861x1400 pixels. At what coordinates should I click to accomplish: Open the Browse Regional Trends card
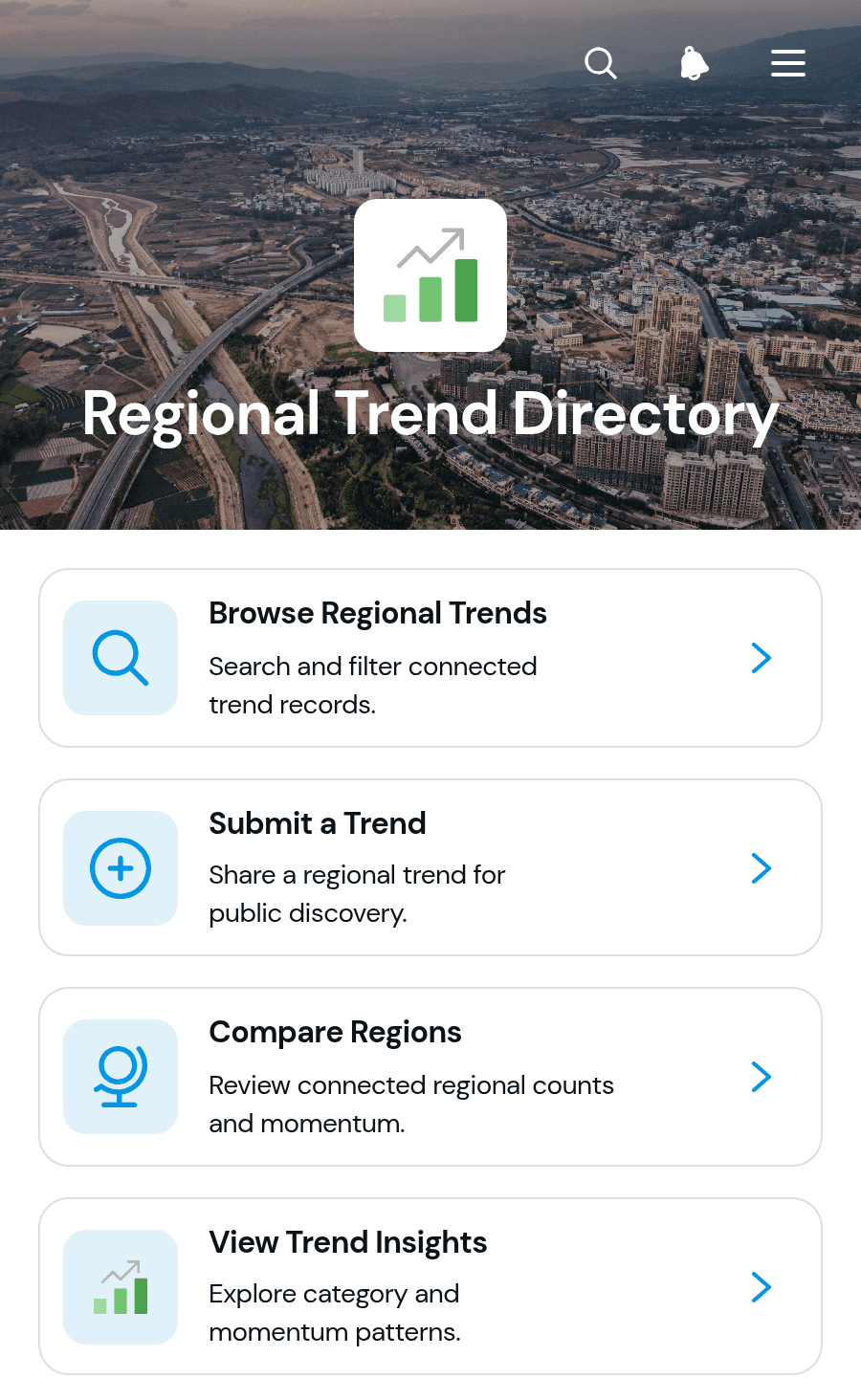click(x=430, y=658)
